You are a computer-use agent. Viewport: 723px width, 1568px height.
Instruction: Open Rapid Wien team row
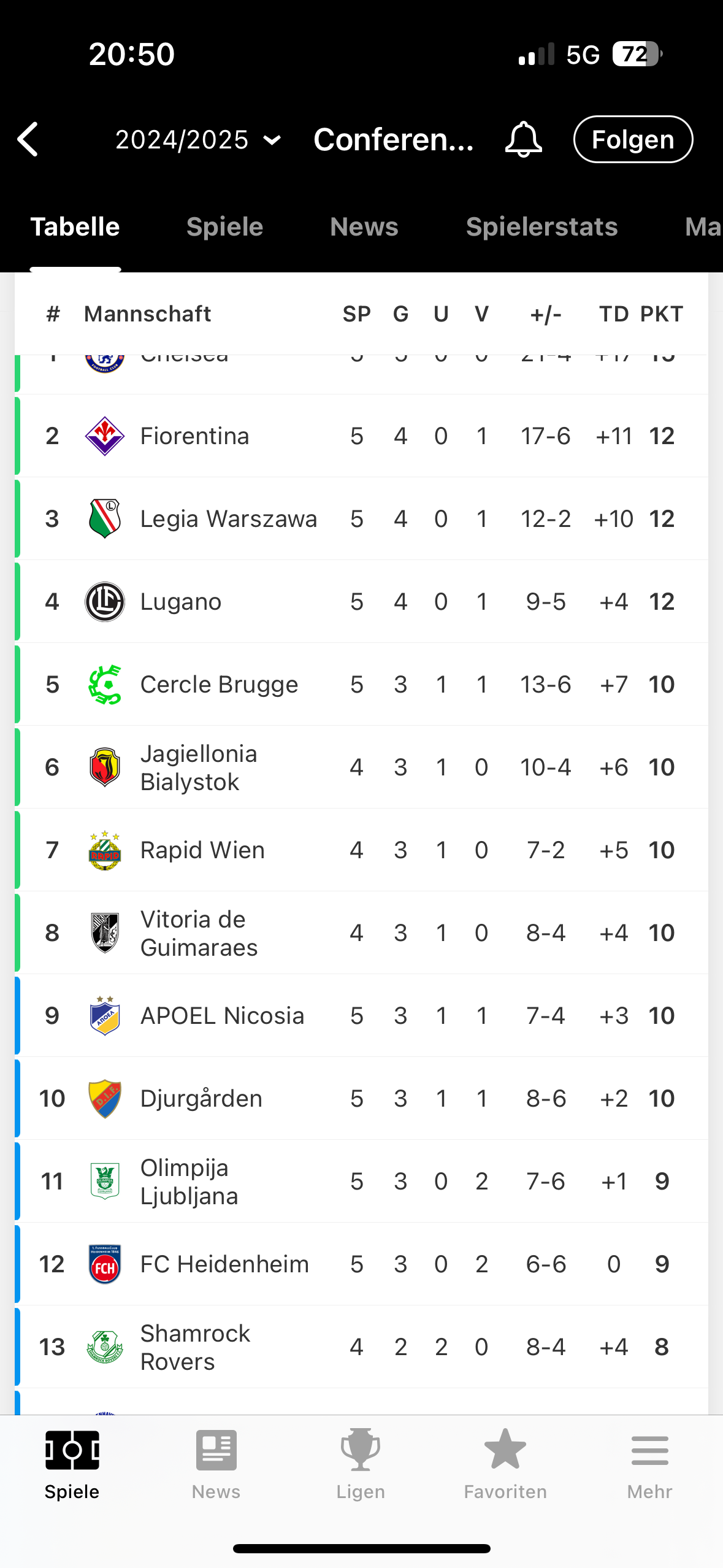tap(362, 850)
